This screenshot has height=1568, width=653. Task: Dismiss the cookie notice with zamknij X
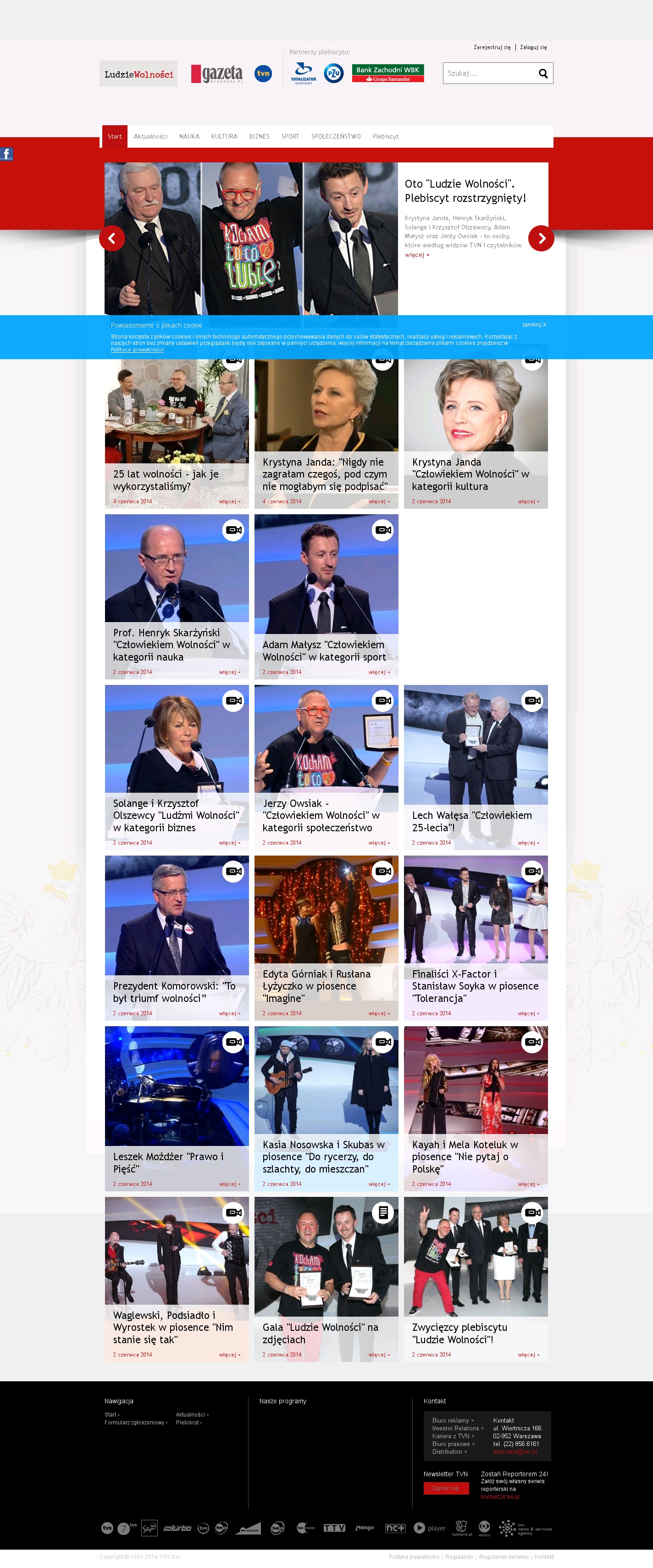click(534, 325)
